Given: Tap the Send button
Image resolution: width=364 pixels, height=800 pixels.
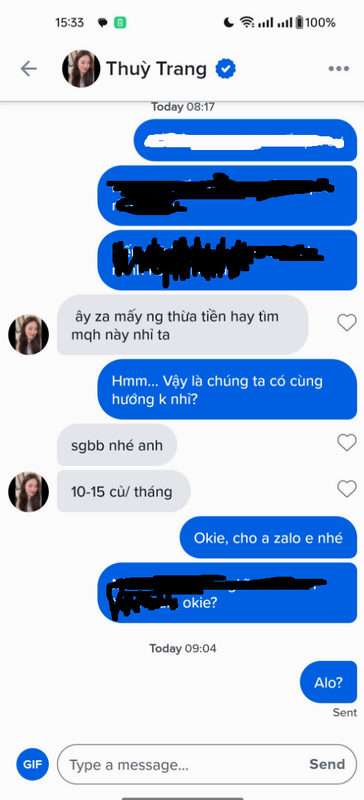Looking at the screenshot, I should coord(327,764).
